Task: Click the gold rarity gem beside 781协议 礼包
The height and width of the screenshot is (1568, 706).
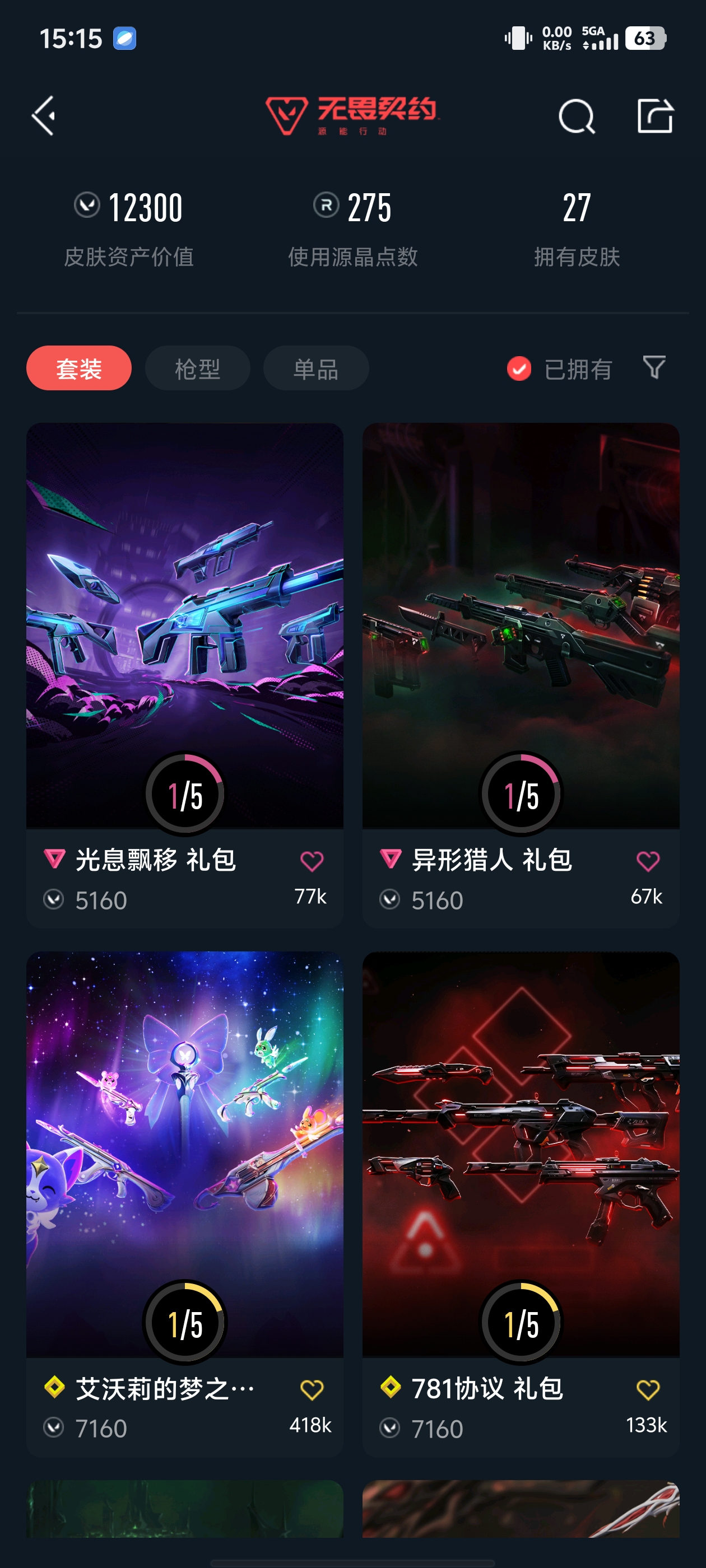Action: pos(392,1388)
